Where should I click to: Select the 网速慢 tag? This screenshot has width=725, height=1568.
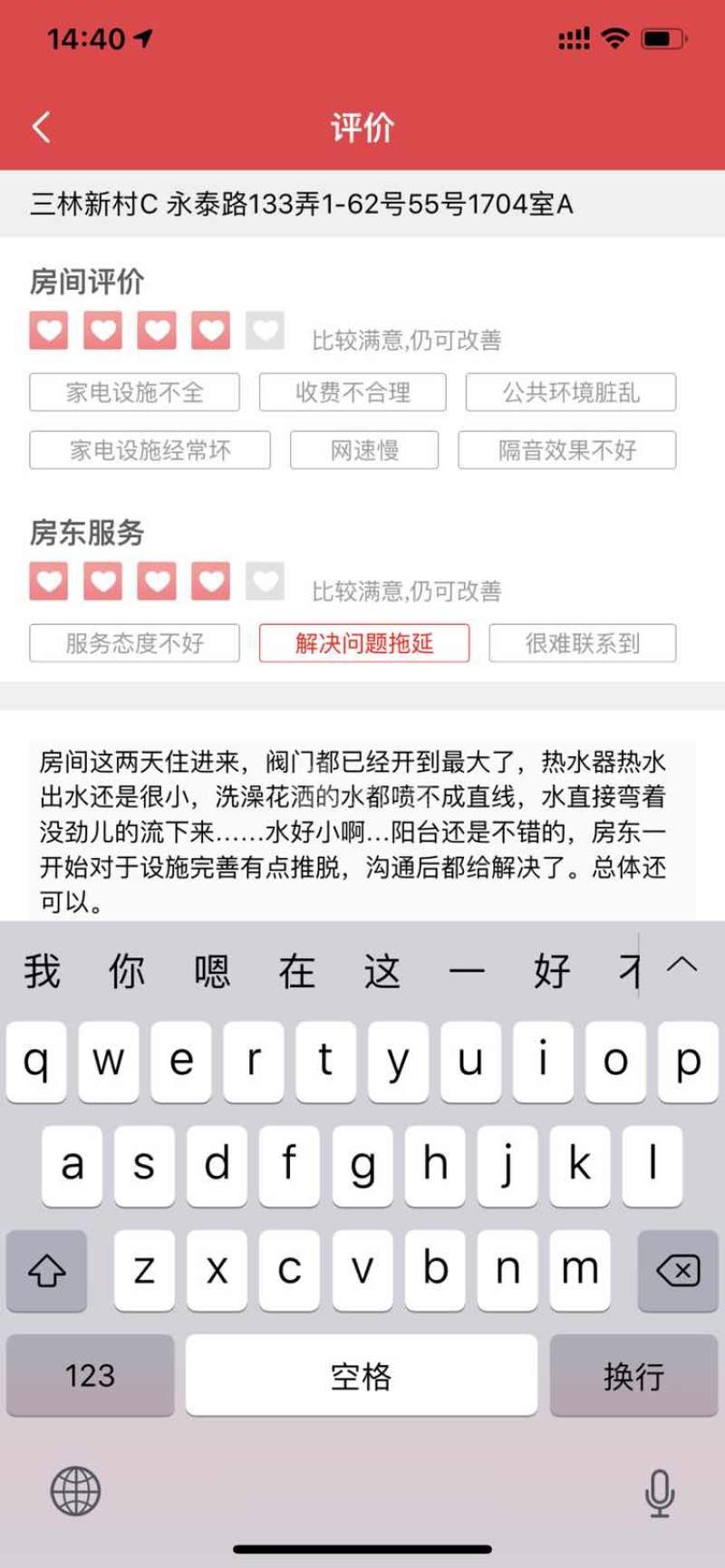[364, 450]
